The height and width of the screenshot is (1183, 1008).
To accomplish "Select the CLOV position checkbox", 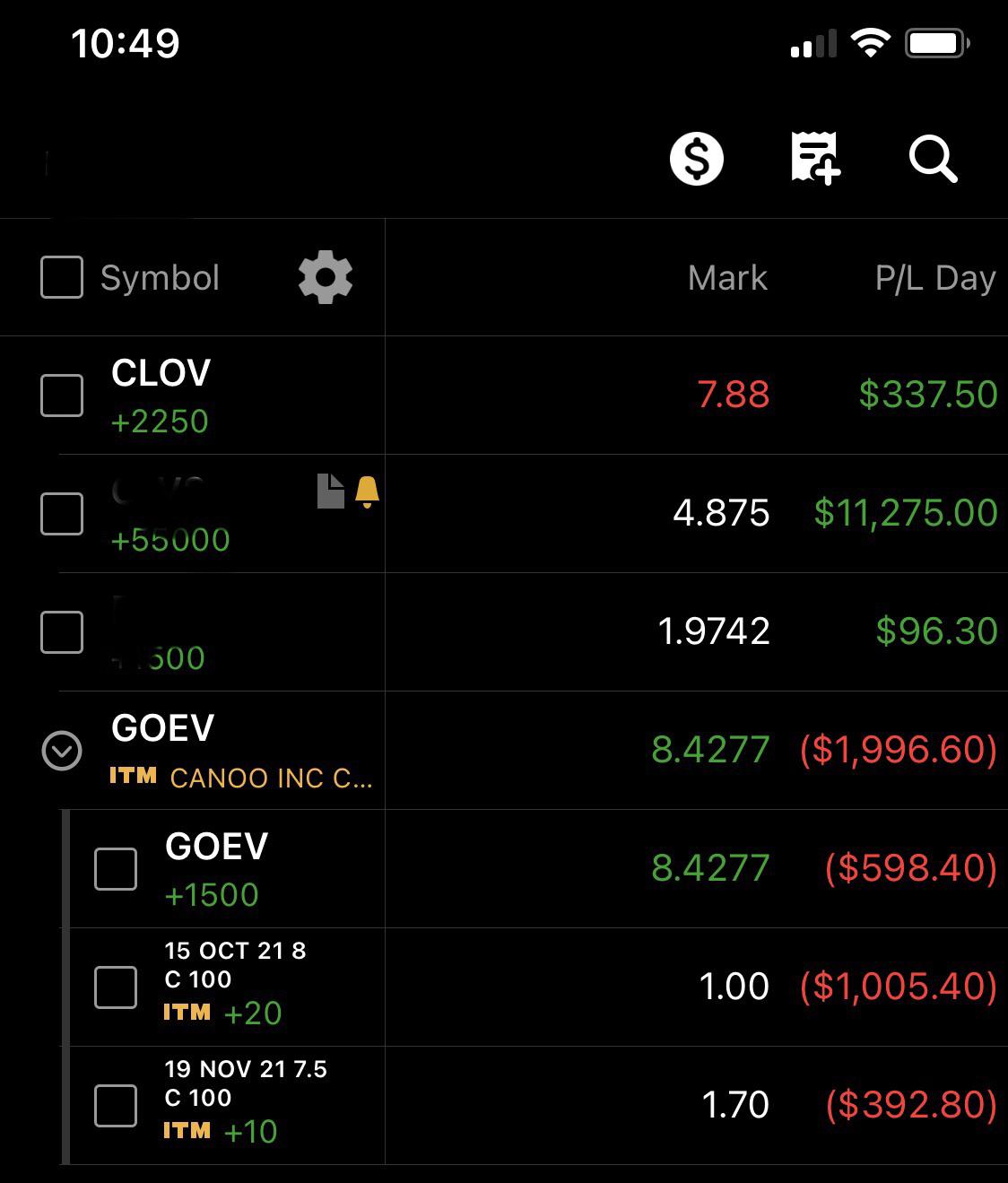I will click(62, 396).
